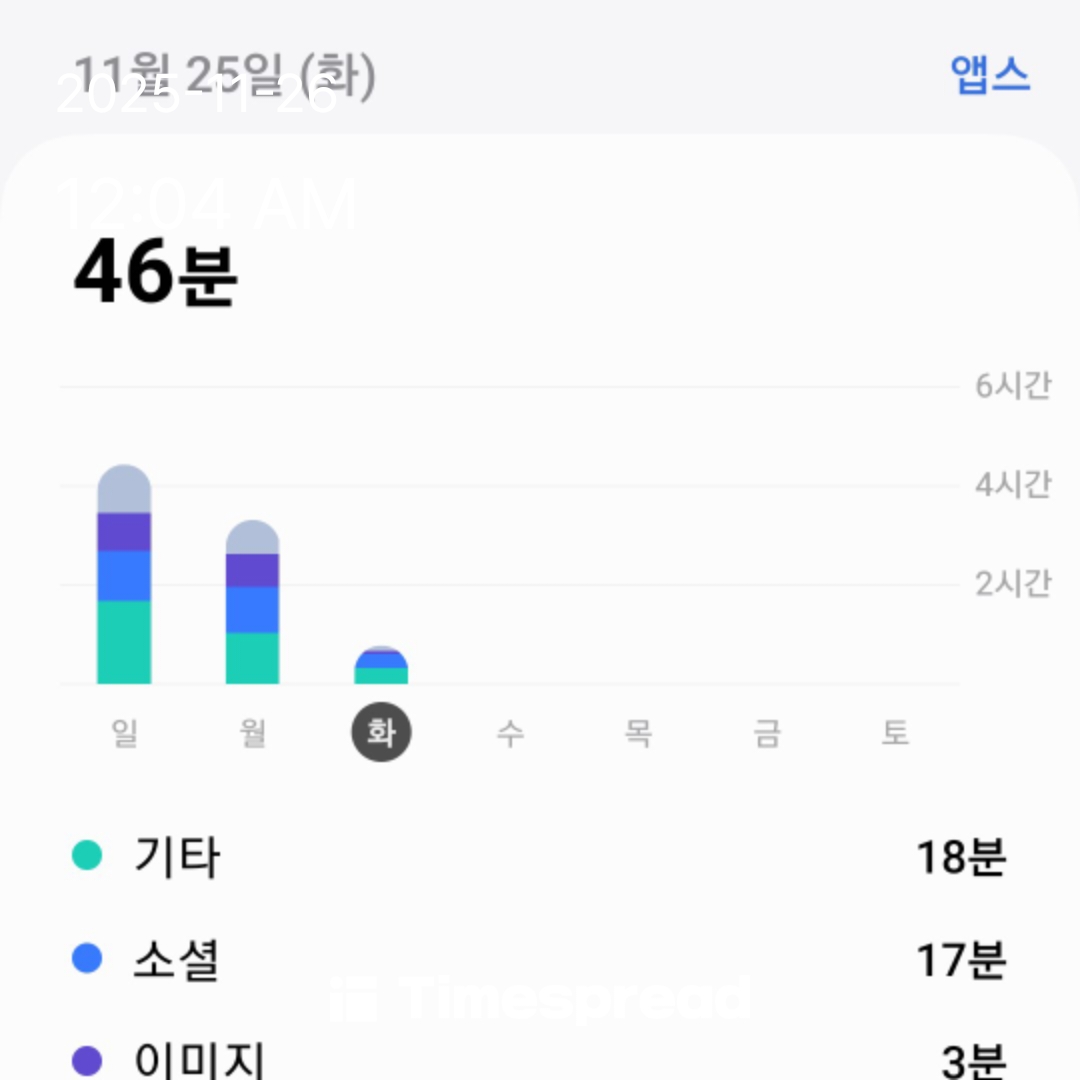Select 일 (Sunday) in the weekly chart

pos(125,733)
